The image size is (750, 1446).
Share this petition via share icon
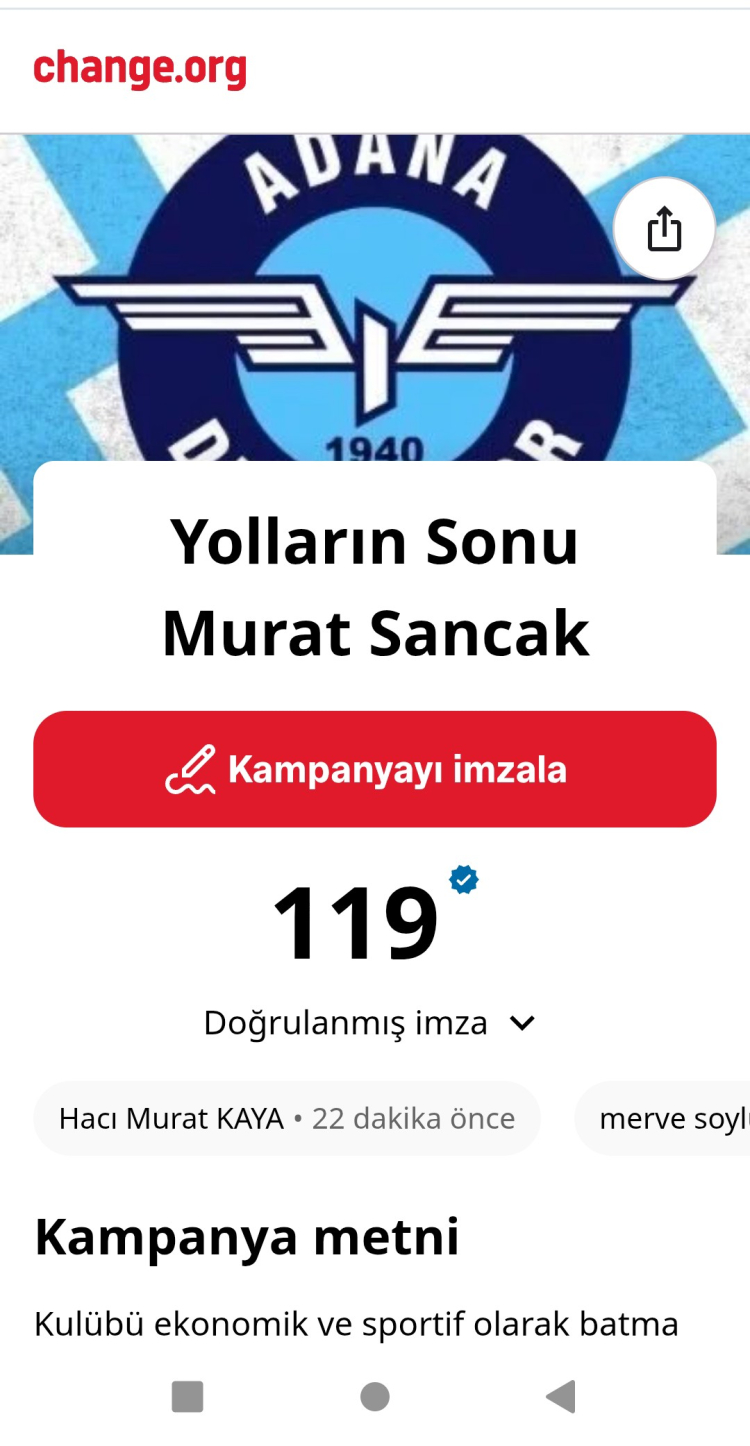[x=664, y=229]
